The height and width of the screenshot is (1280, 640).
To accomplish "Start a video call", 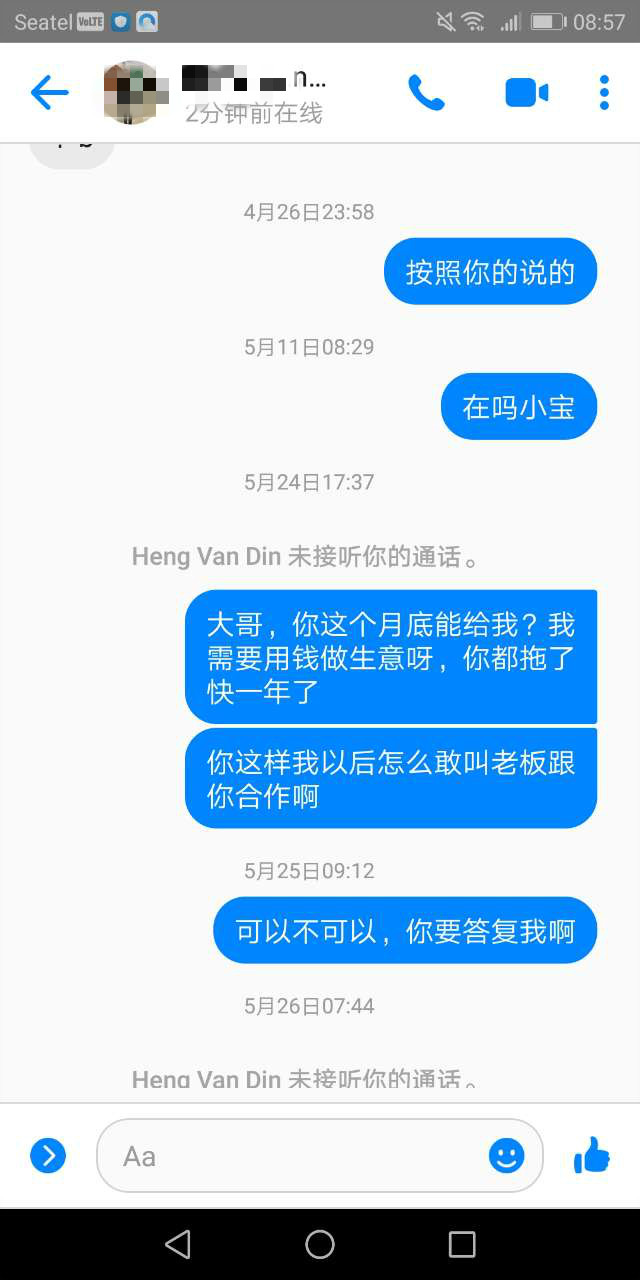I will 526,93.
